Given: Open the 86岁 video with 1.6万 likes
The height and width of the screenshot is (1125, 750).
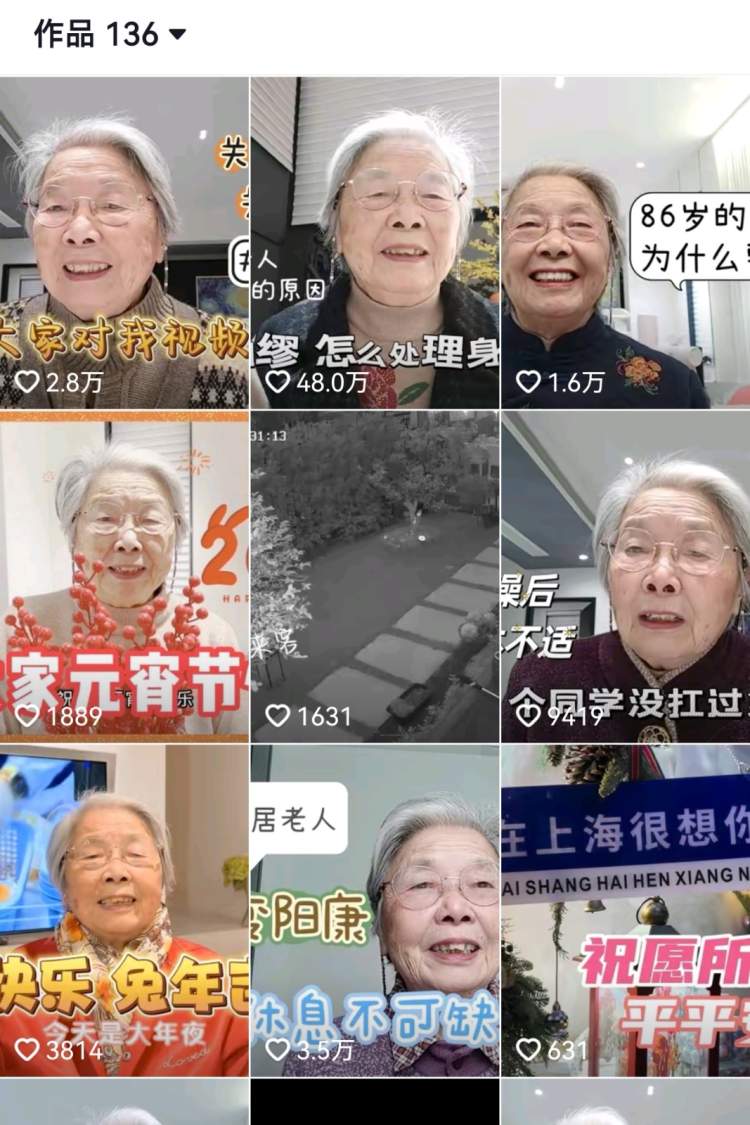Looking at the screenshot, I should point(626,243).
